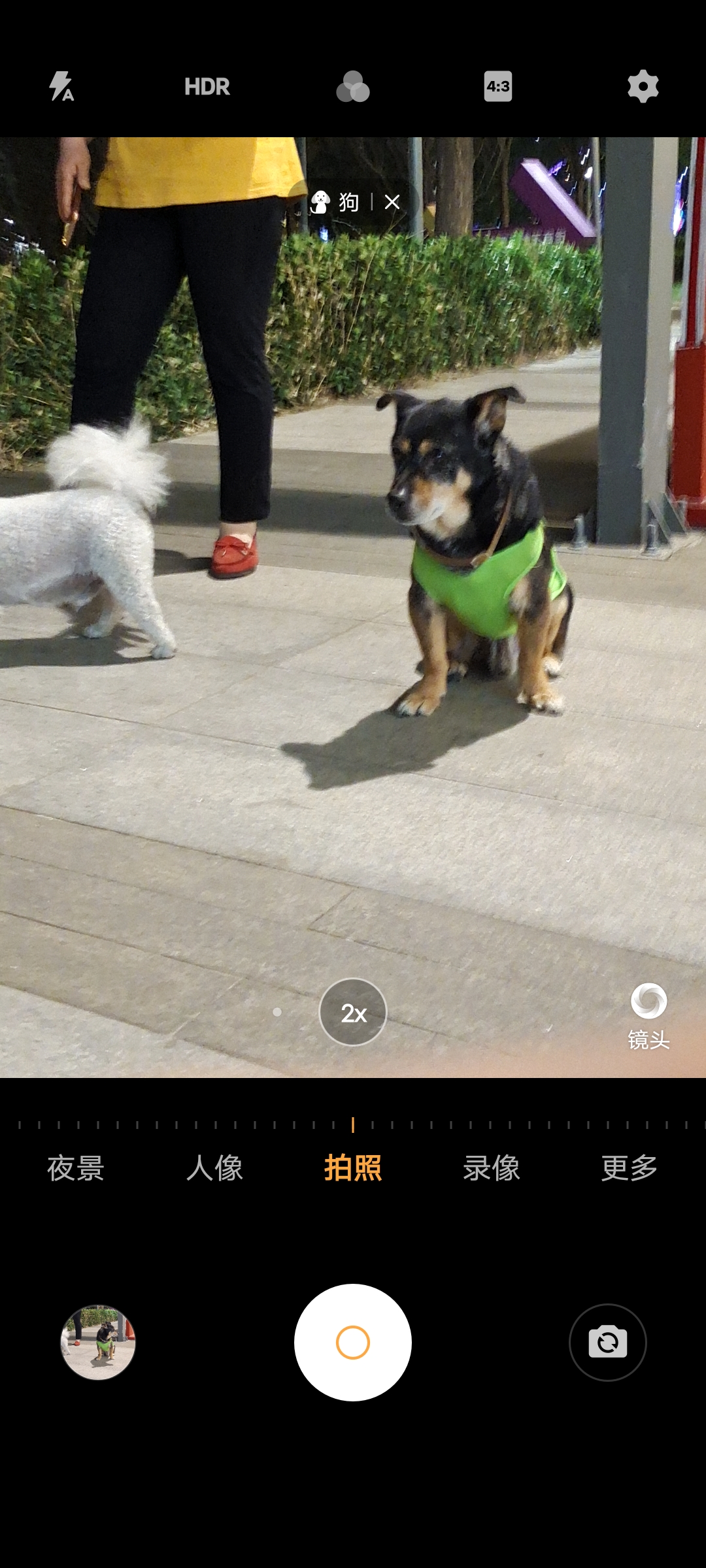The height and width of the screenshot is (1568, 706).
Task: Take a photo with the shutter button
Action: (x=353, y=1343)
